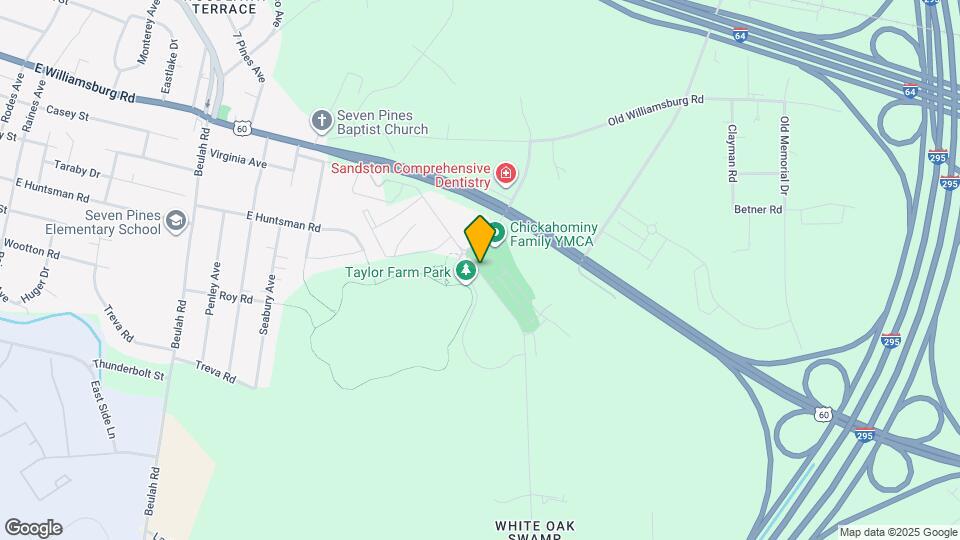This screenshot has width=960, height=540.
Task: Open the Chickahominy Family YMCA place marker
Action: [x=497, y=234]
